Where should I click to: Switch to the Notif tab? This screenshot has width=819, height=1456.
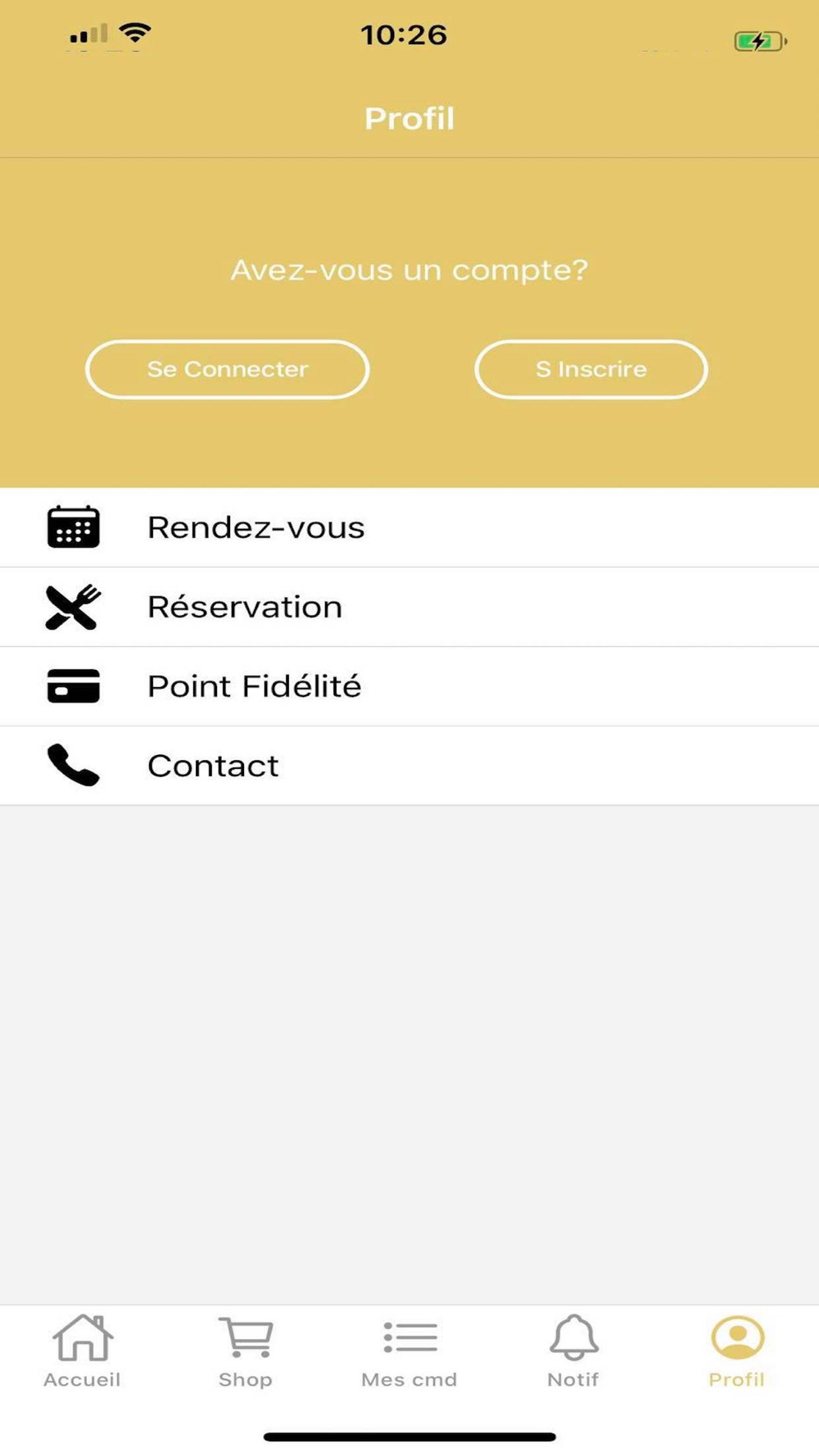tap(573, 1351)
